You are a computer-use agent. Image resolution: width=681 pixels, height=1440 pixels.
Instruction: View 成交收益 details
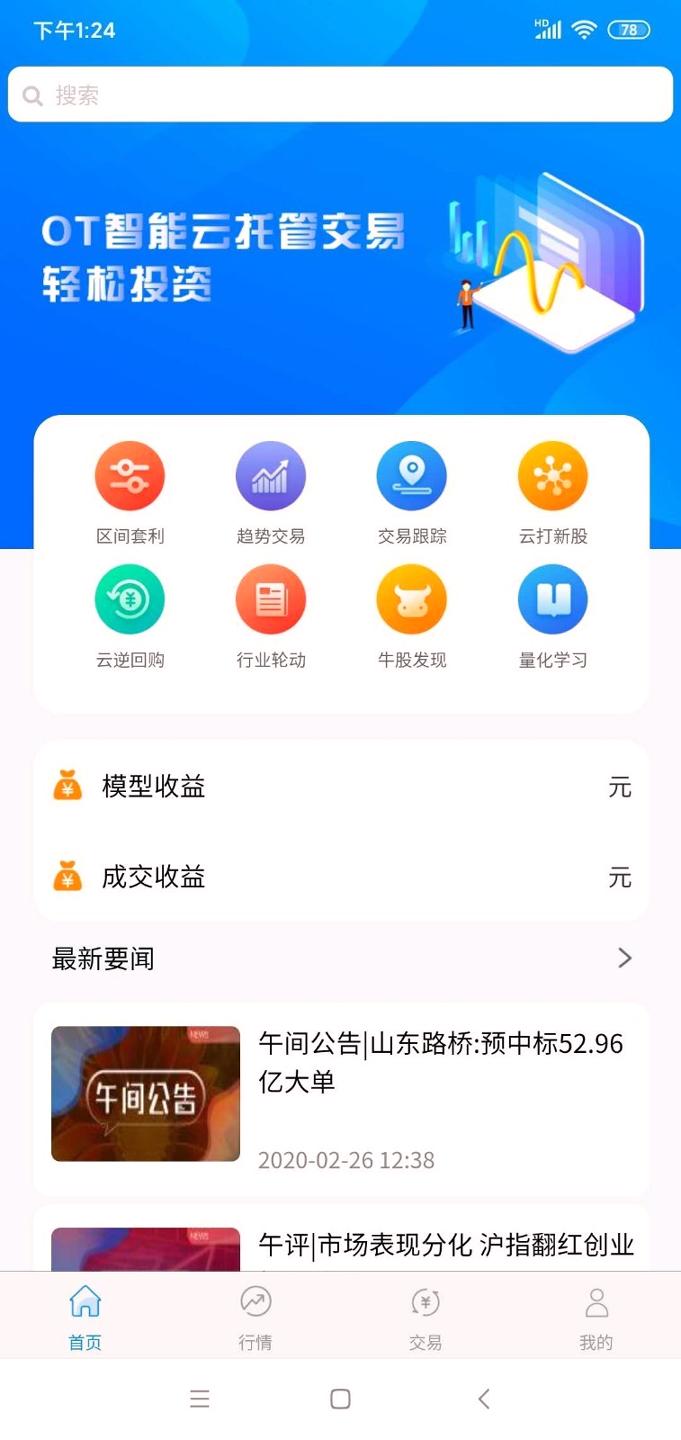tap(340, 877)
